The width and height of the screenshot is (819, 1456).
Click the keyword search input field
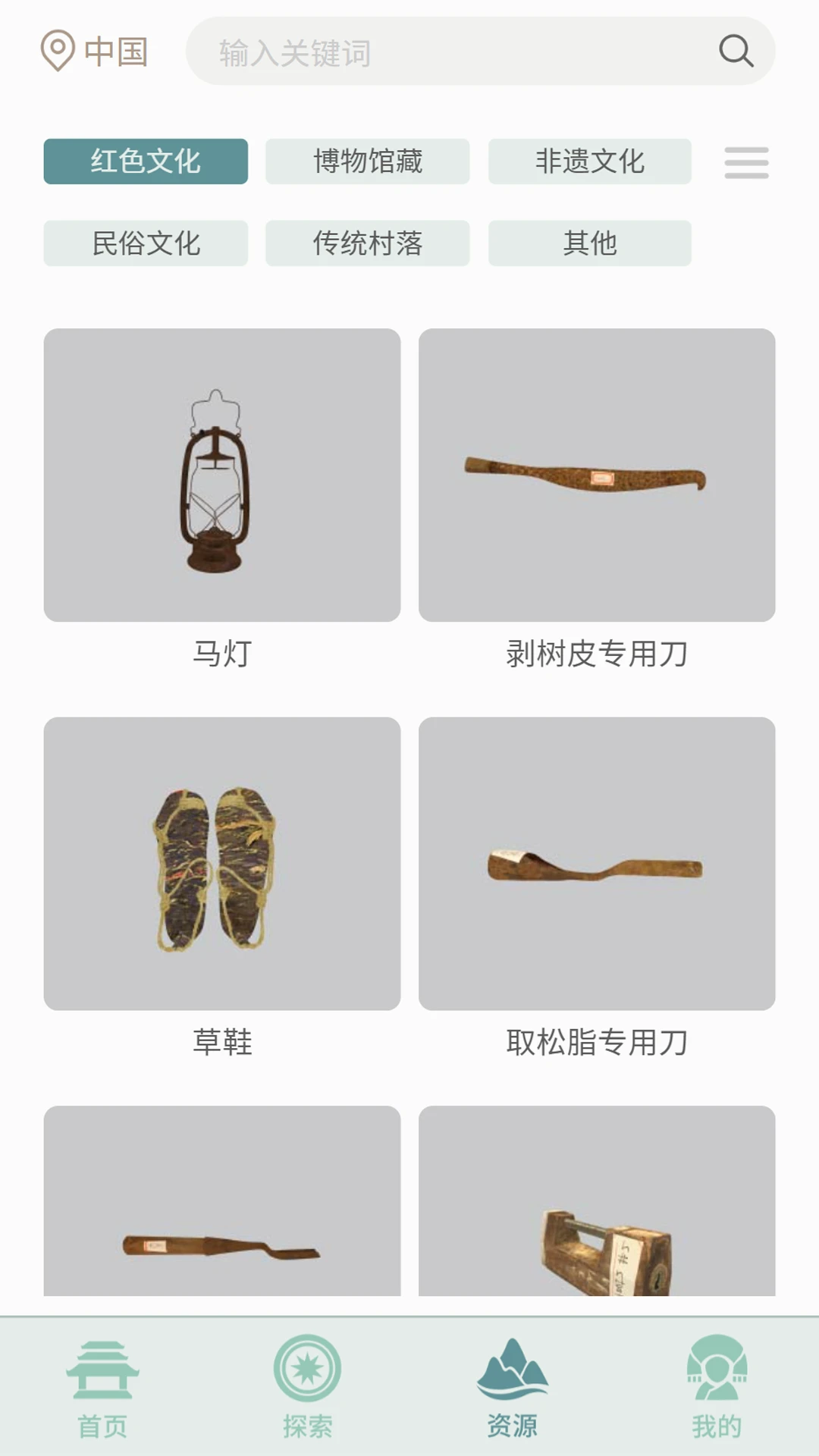point(455,52)
